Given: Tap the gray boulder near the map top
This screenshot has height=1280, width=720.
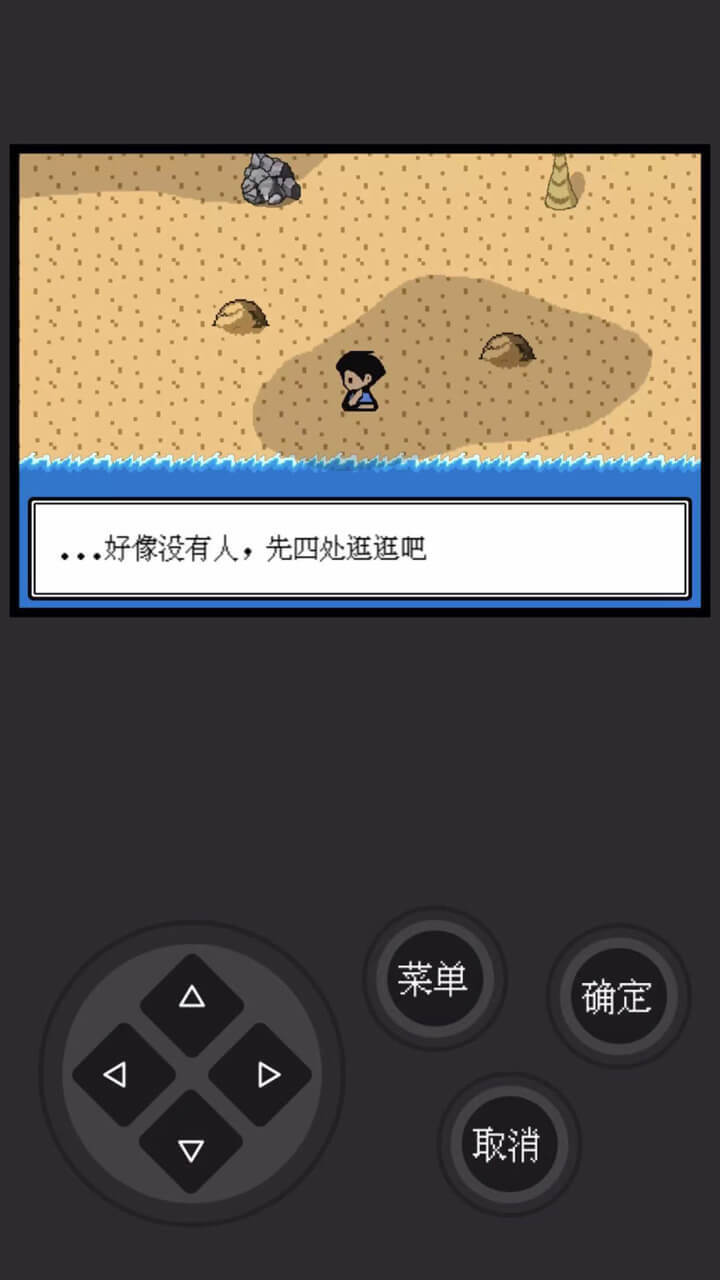Looking at the screenshot, I should tap(270, 180).
